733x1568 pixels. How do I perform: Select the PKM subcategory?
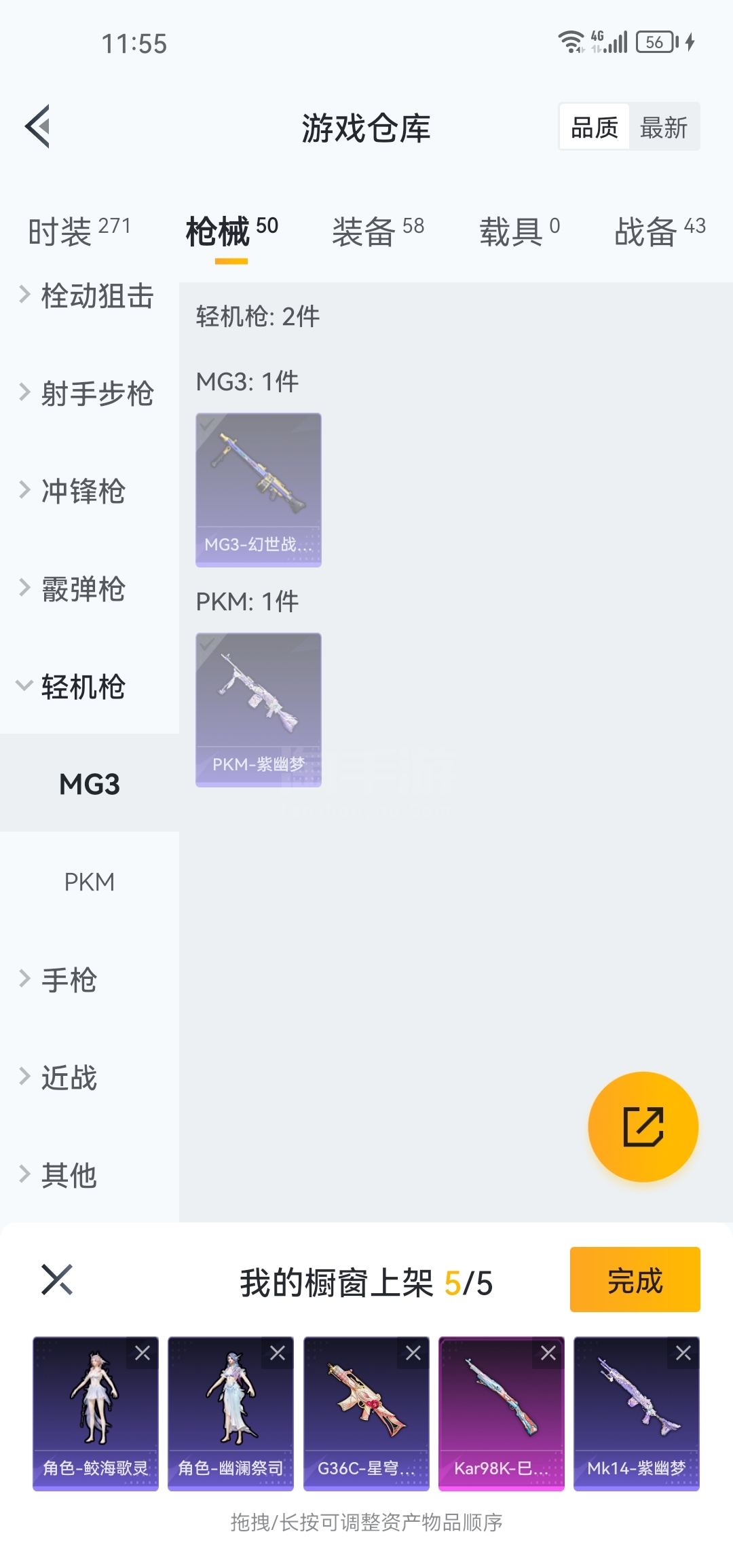pyautogui.click(x=89, y=882)
